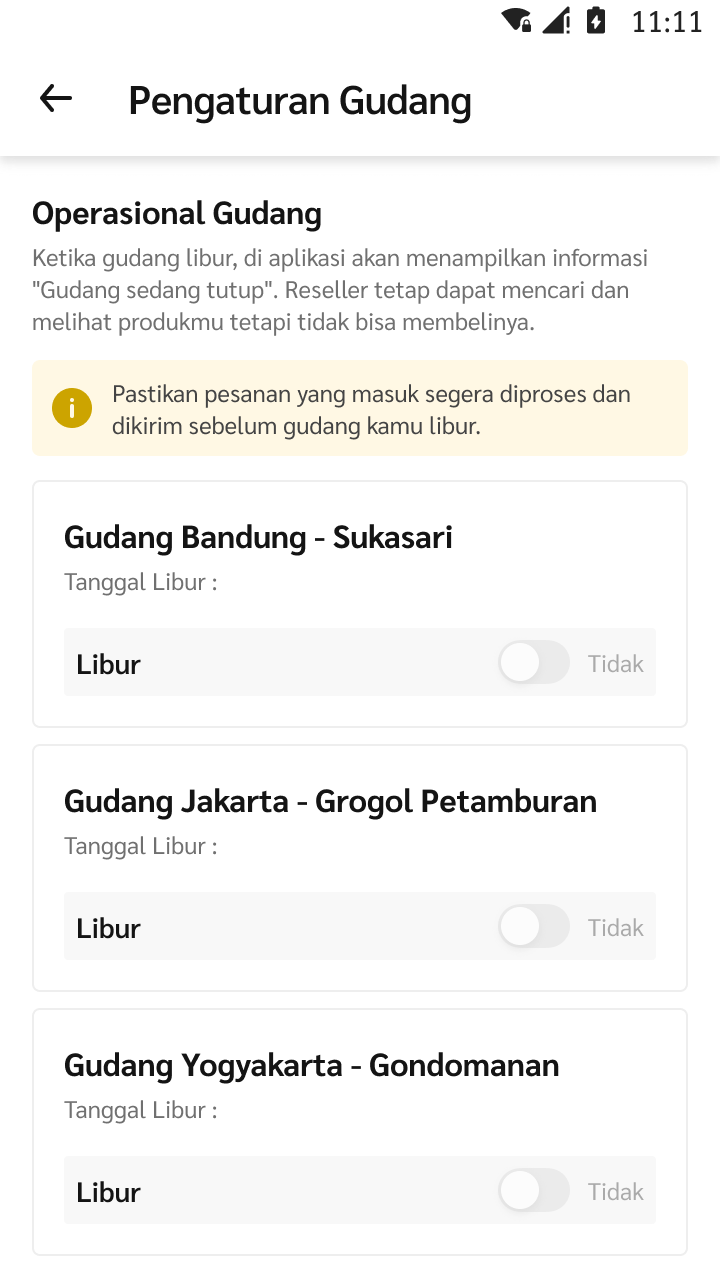Go back from Pengaturan Gudang

(56, 98)
